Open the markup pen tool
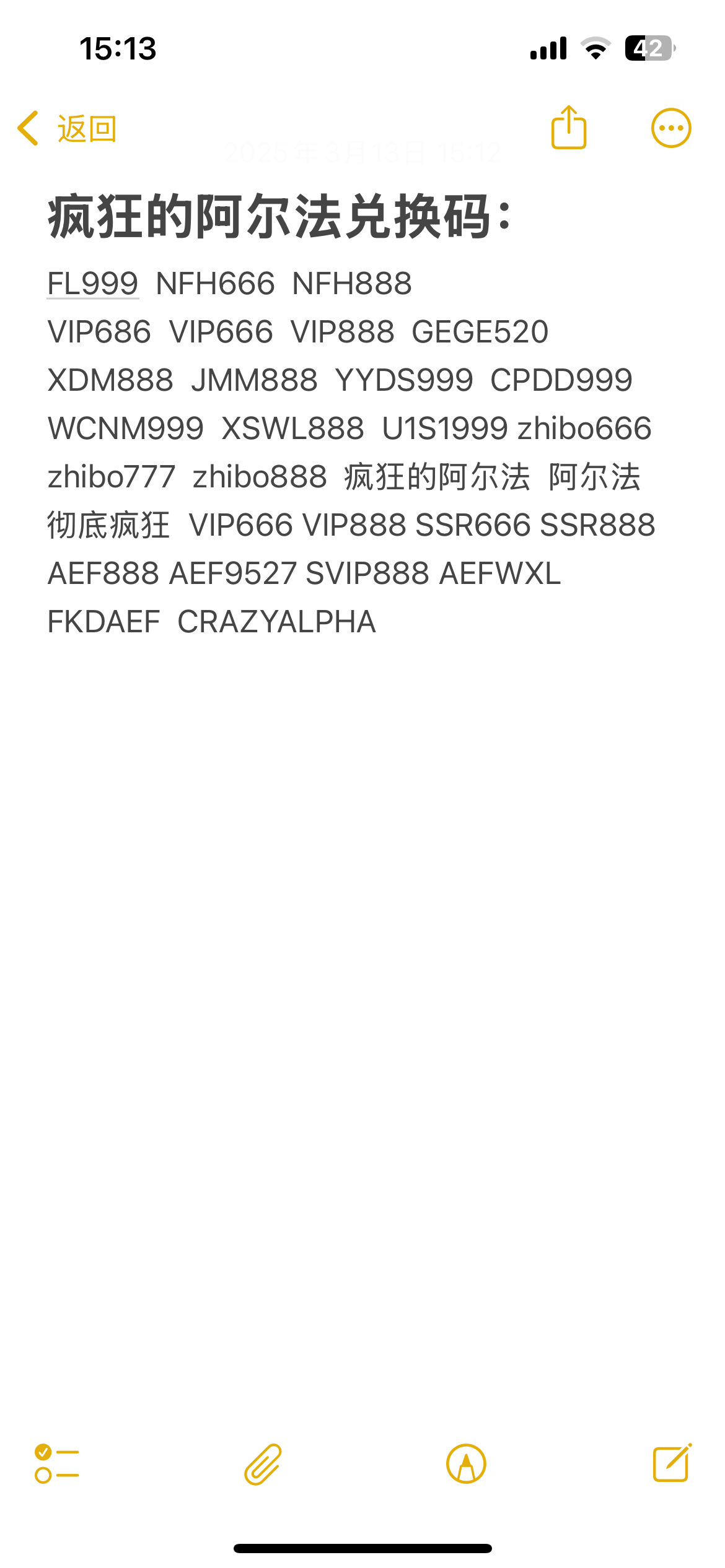The image size is (725, 1568). pyautogui.click(x=466, y=1464)
